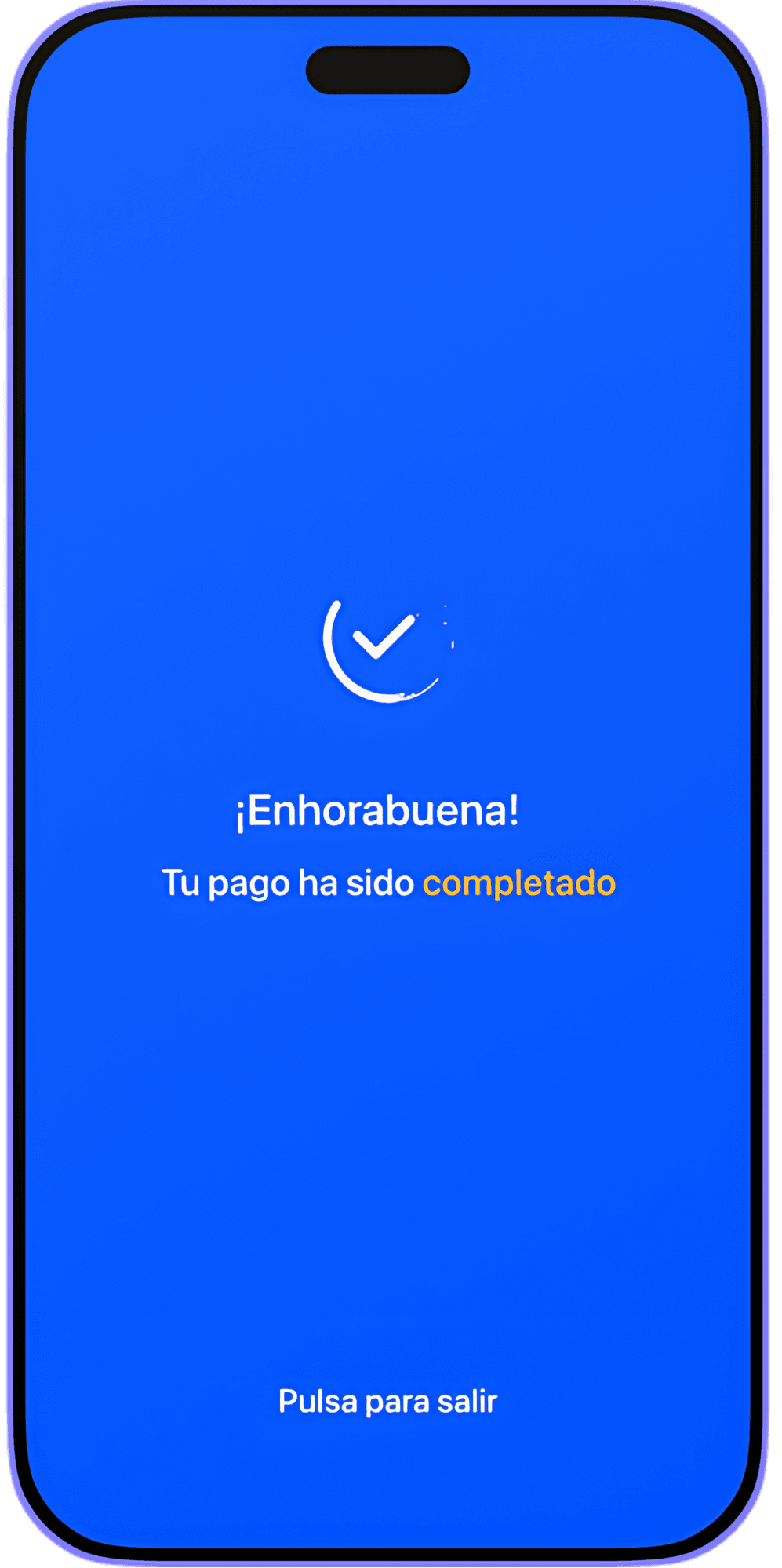Tap 'Pulsa para salir' to exit

pos(388,1401)
